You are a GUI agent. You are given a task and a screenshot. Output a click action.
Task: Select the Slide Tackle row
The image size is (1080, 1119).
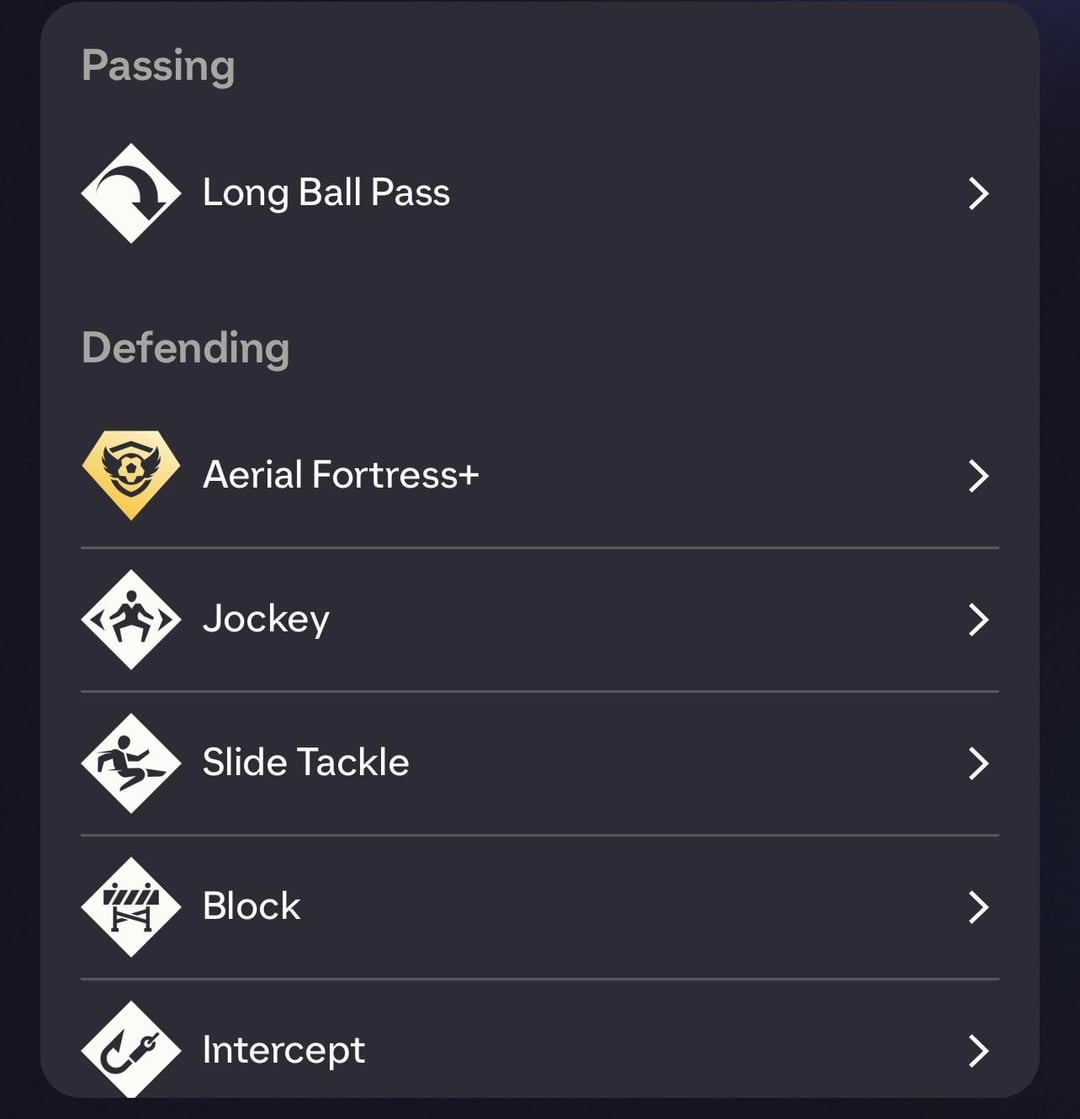coord(538,763)
